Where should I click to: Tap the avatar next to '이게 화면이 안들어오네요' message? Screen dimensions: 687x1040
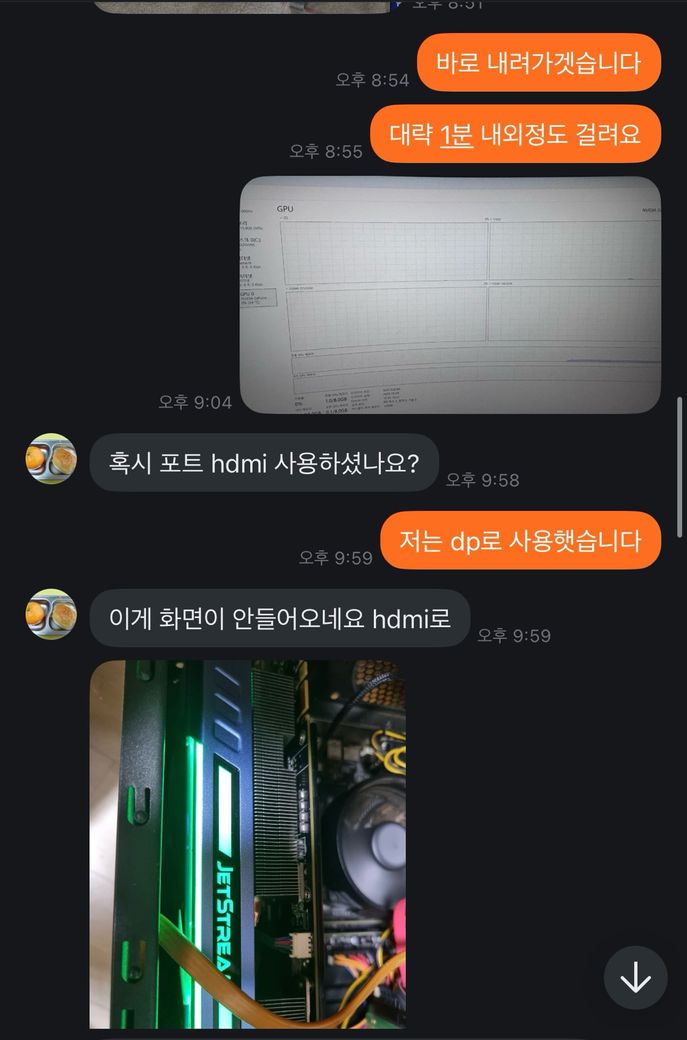pos(51,615)
